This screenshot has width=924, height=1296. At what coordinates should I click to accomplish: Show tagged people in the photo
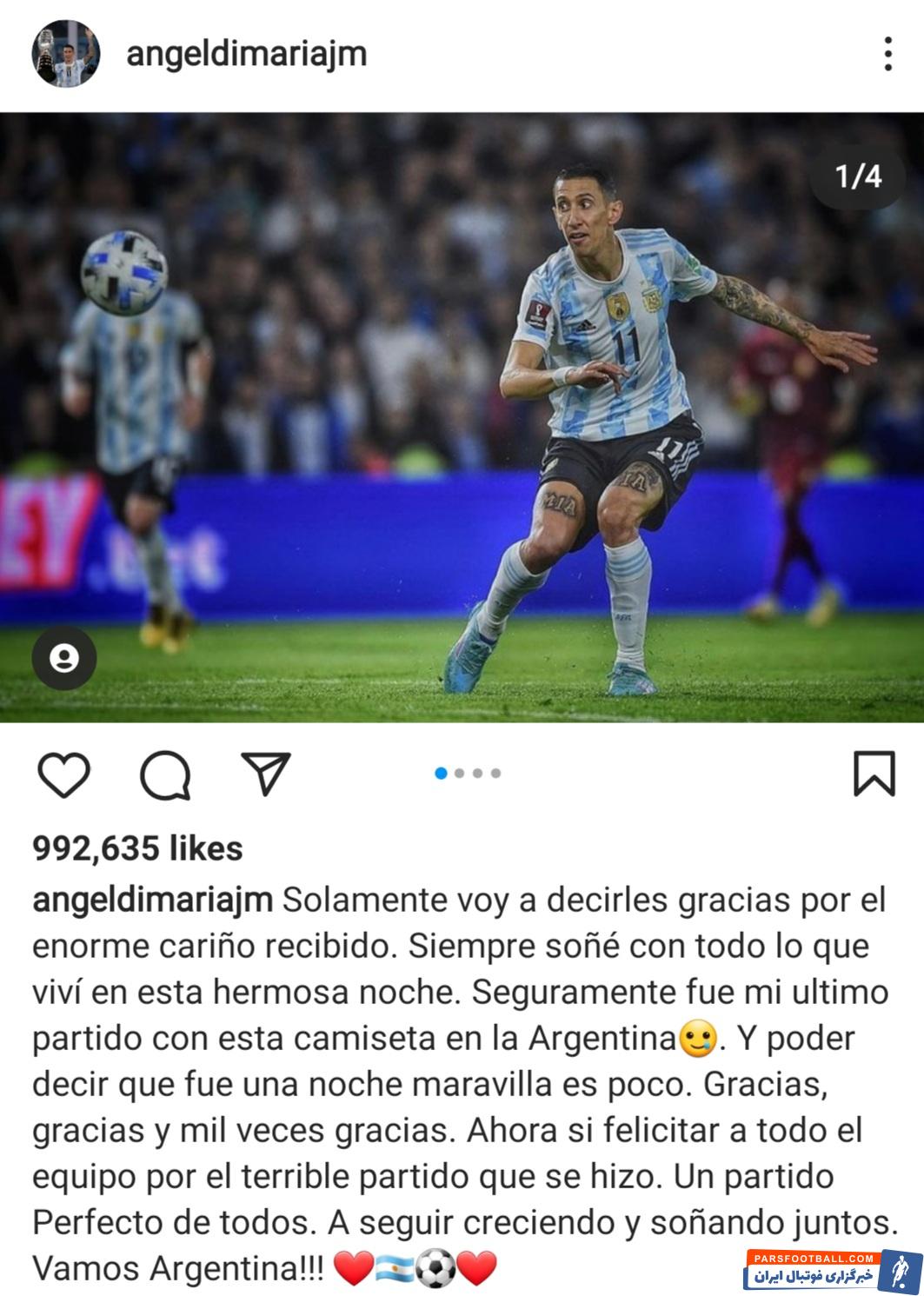click(x=64, y=658)
